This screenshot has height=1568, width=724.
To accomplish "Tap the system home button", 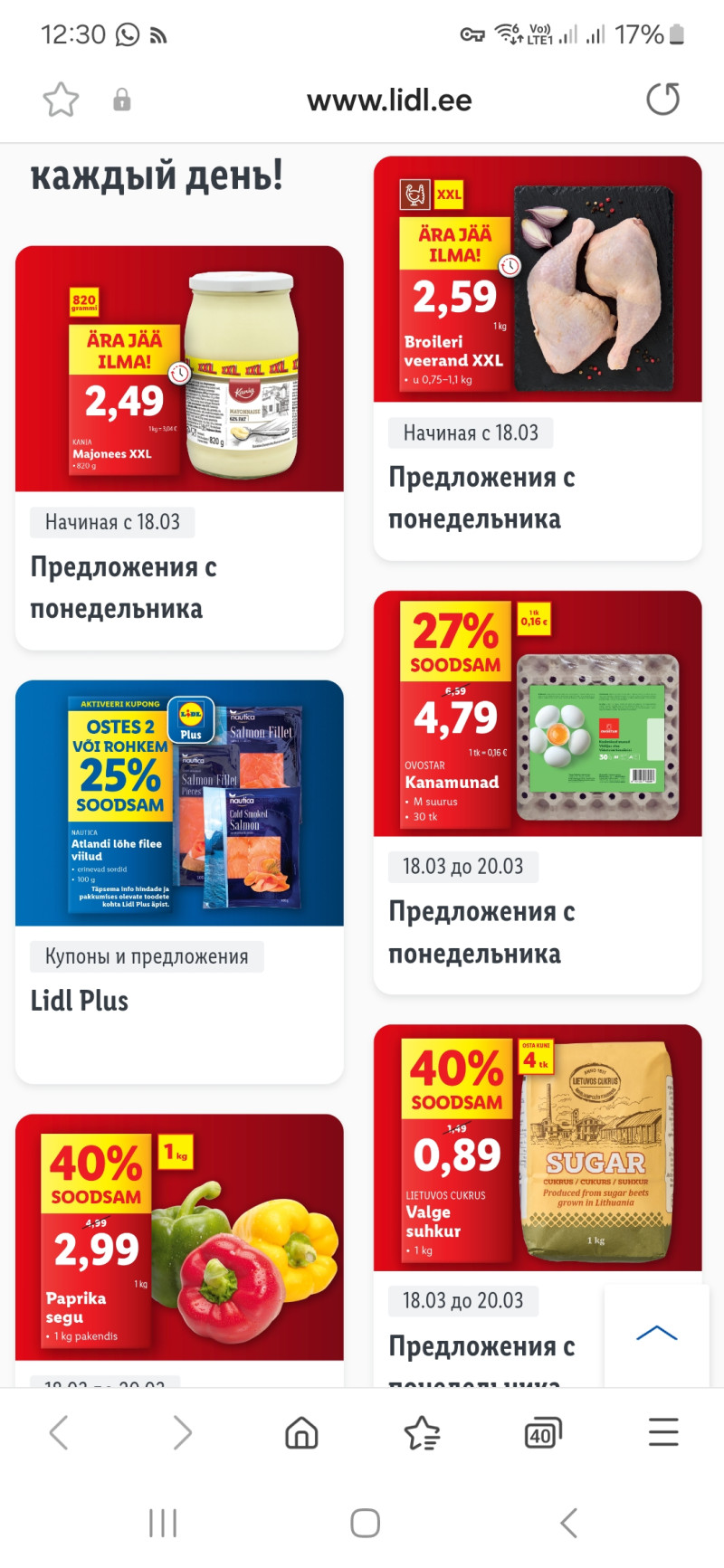I will point(365,1523).
